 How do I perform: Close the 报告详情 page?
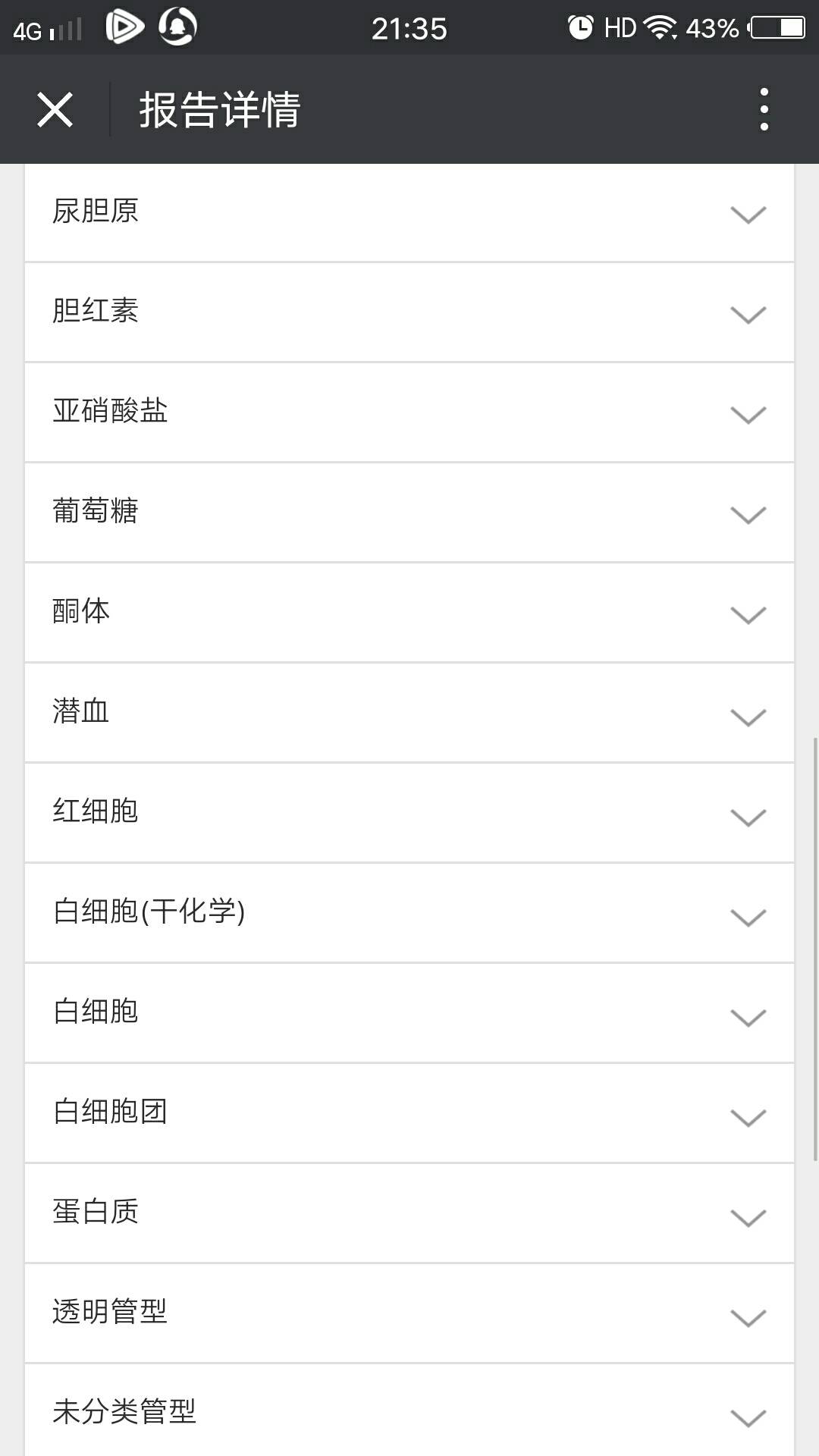(x=55, y=109)
